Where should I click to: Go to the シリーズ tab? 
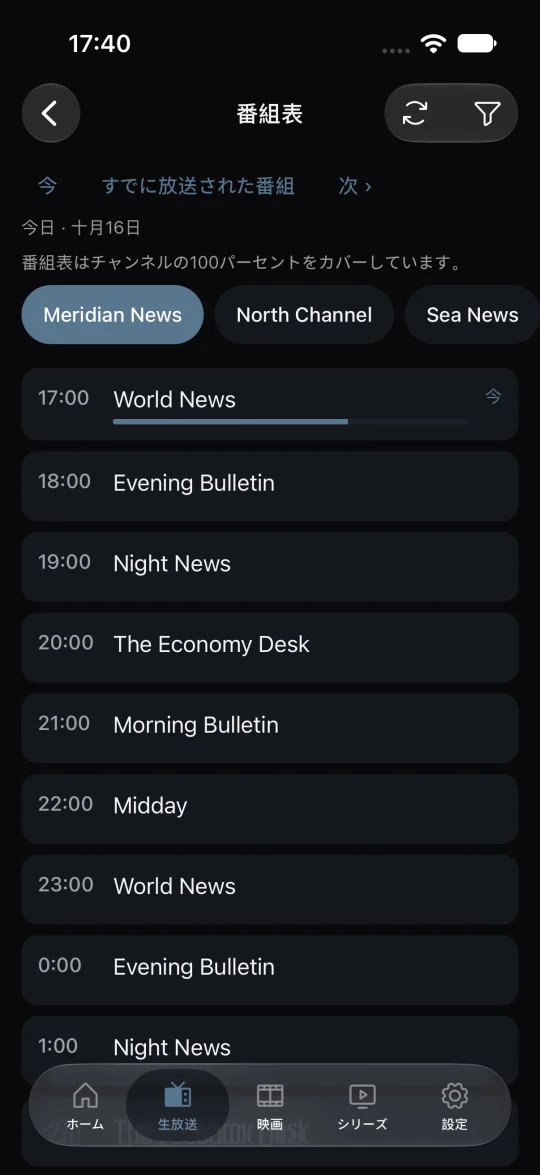[362, 1105]
